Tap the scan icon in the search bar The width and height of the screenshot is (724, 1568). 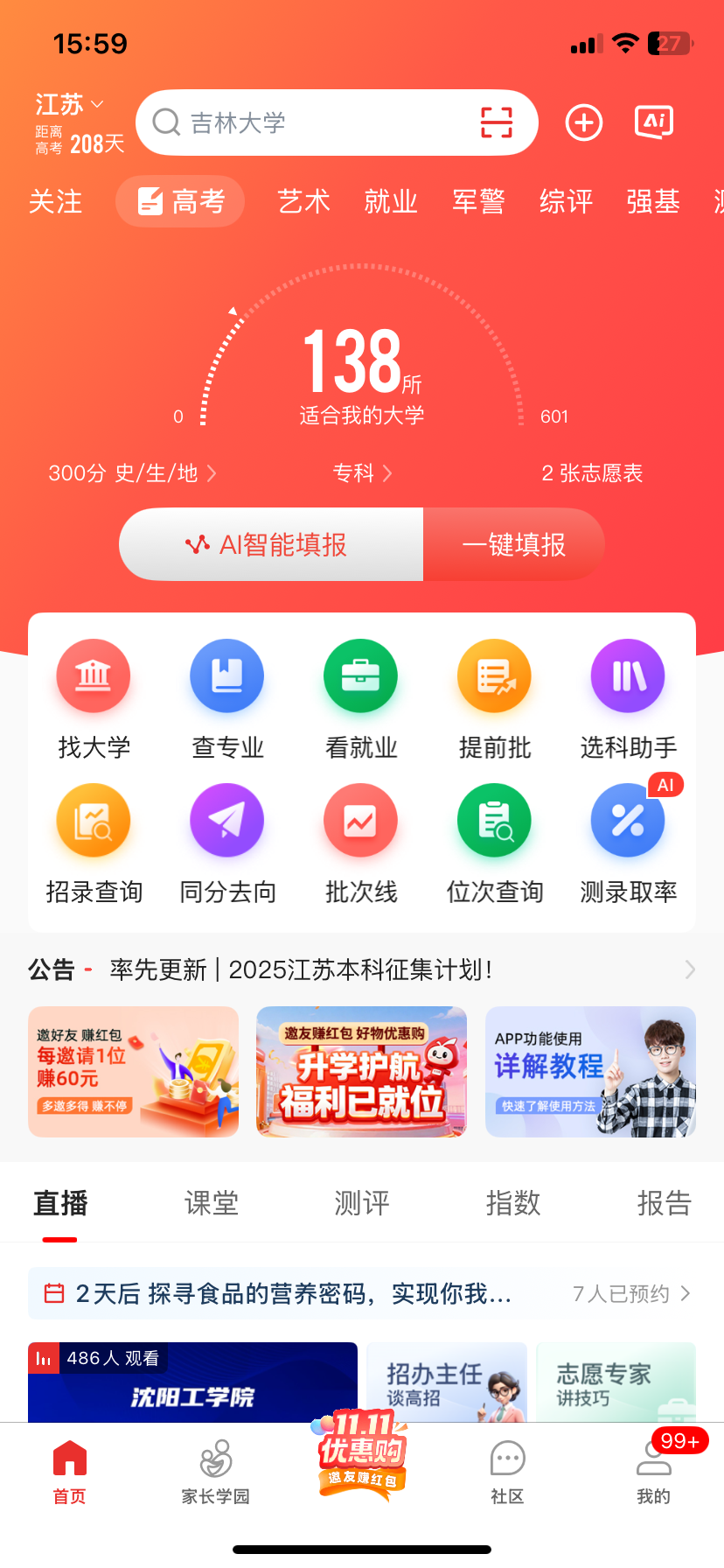coord(496,122)
